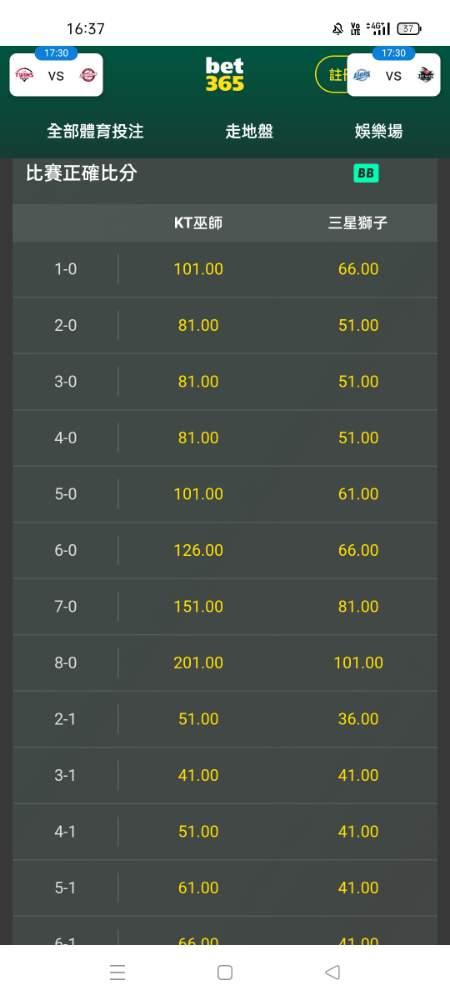Open the recent apps menu
Image resolution: width=450 pixels, height=1000 pixels.
tap(117, 972)
